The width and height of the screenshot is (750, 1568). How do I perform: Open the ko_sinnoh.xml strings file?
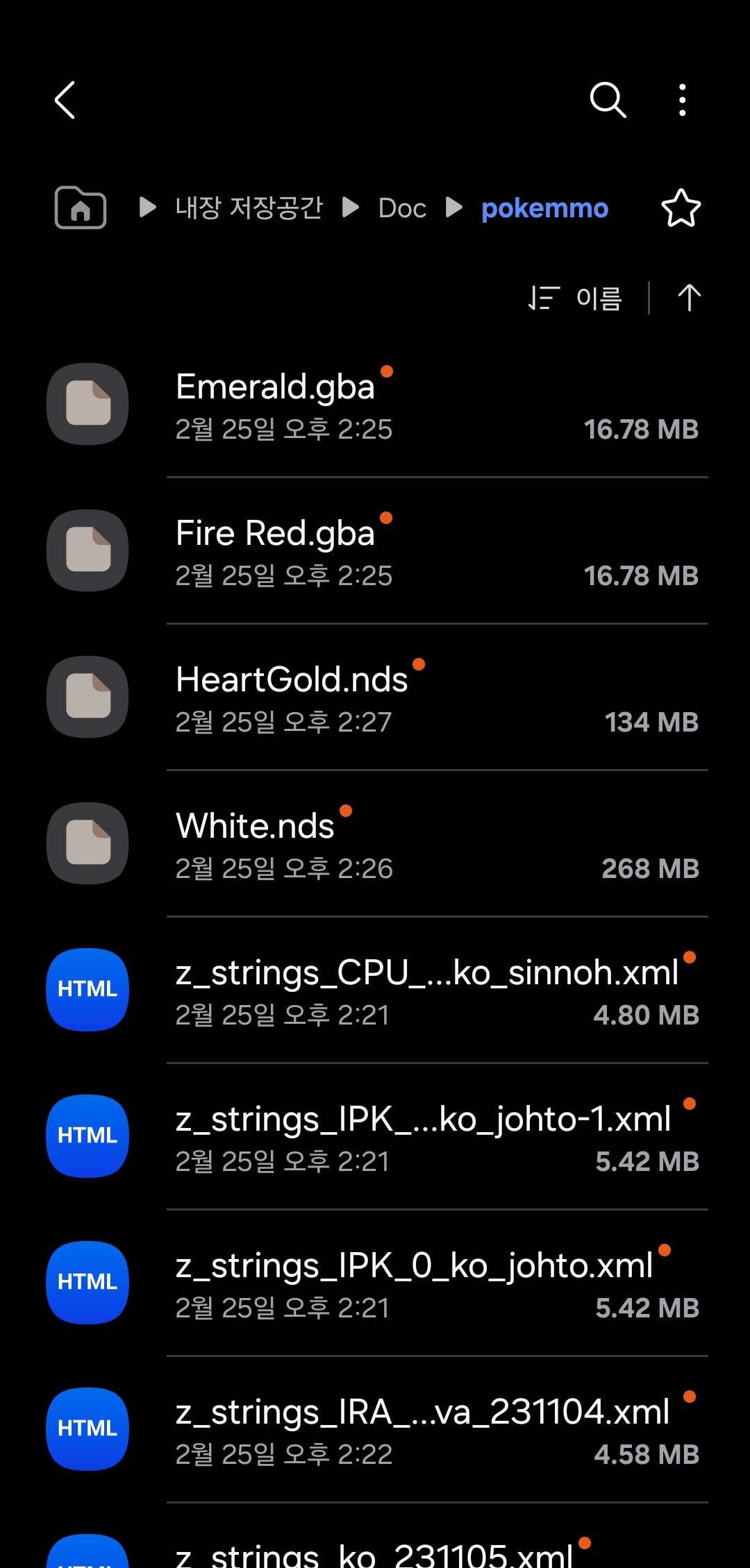pyautogui.click(x=375, y=991)
